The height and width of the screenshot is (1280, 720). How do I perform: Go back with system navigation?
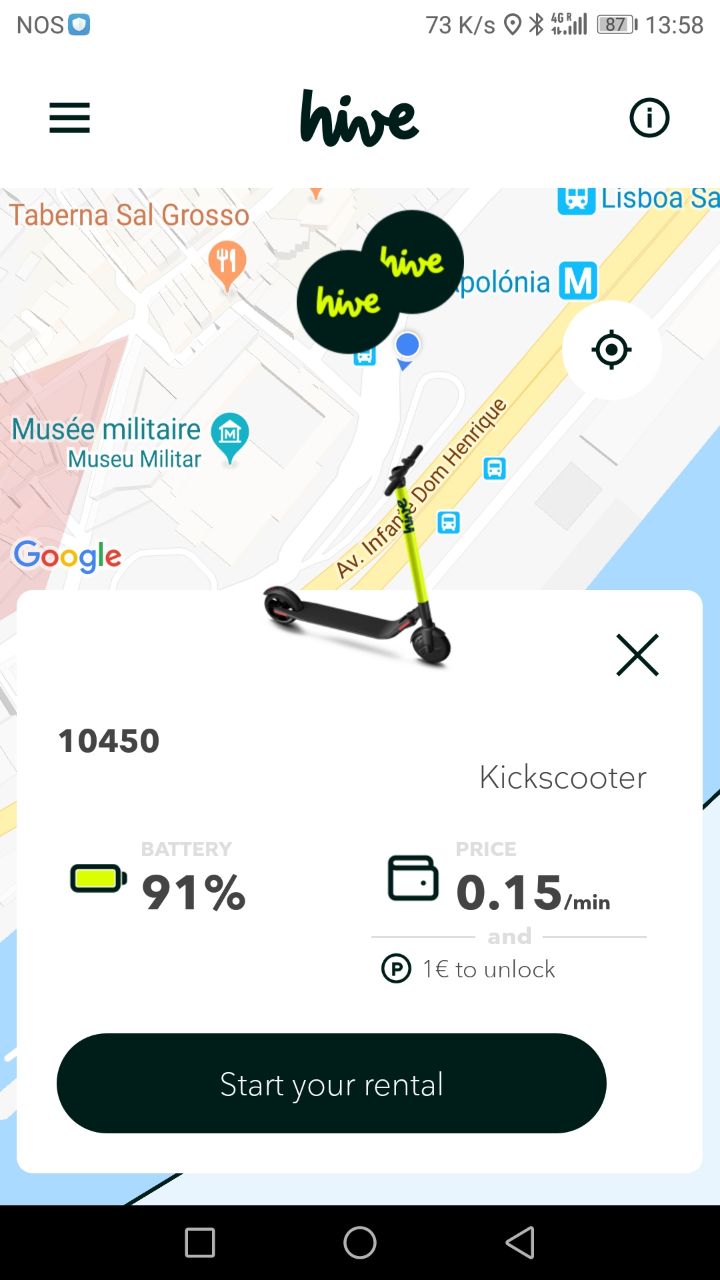click(x=519, y=1242)
